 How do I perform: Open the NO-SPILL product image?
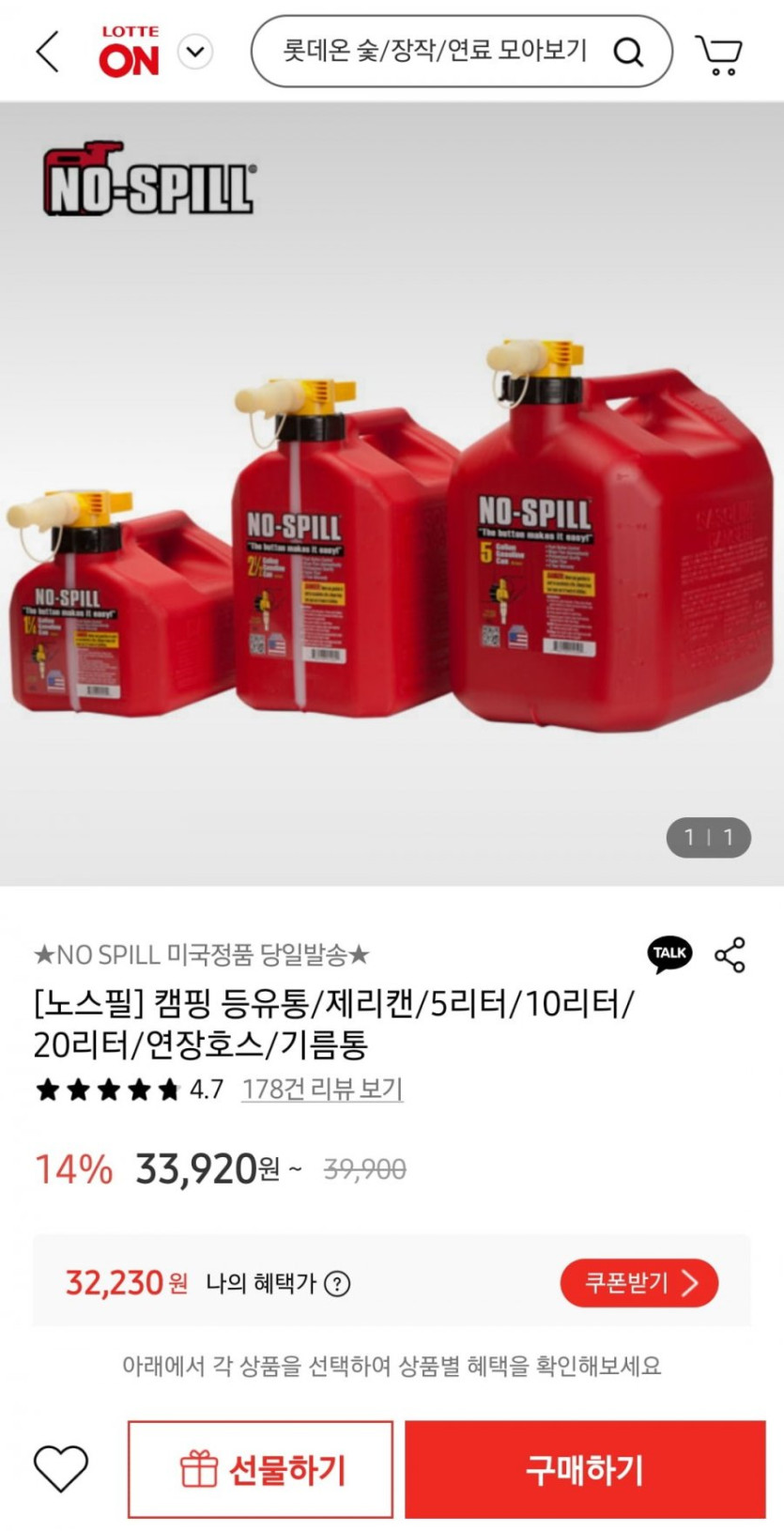coord(392,493)
